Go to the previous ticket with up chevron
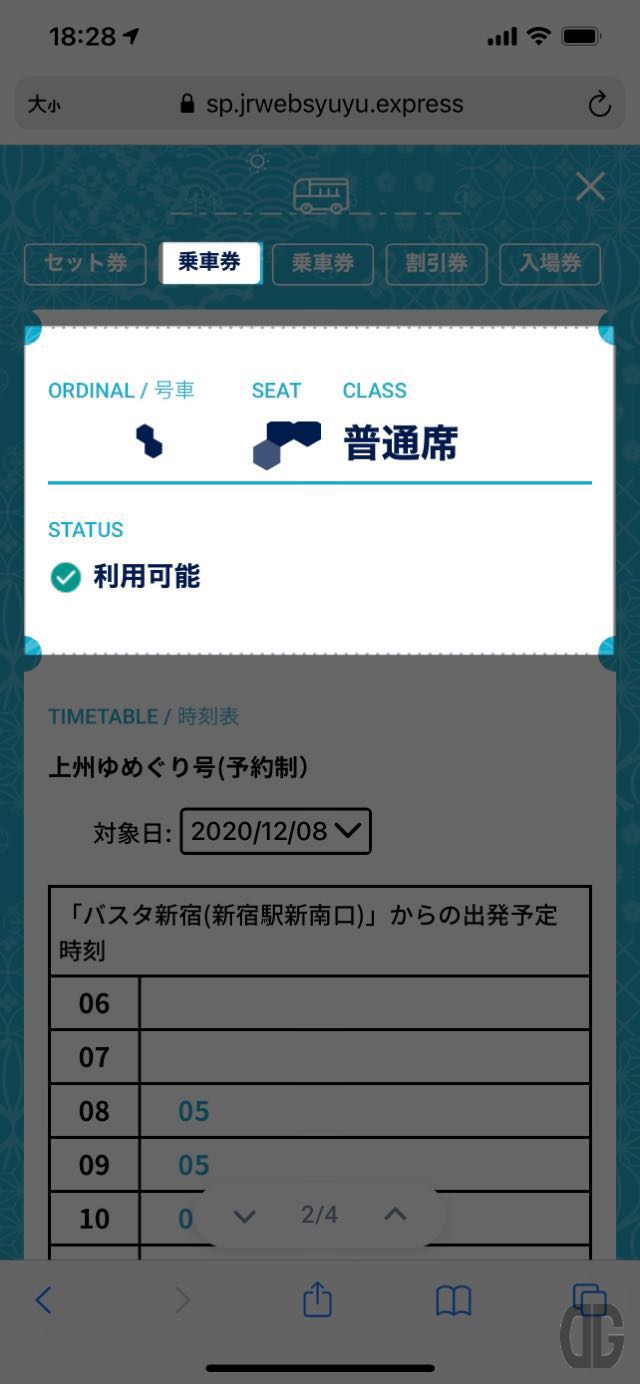640x1384 pixels. [x=395, y=1214]
